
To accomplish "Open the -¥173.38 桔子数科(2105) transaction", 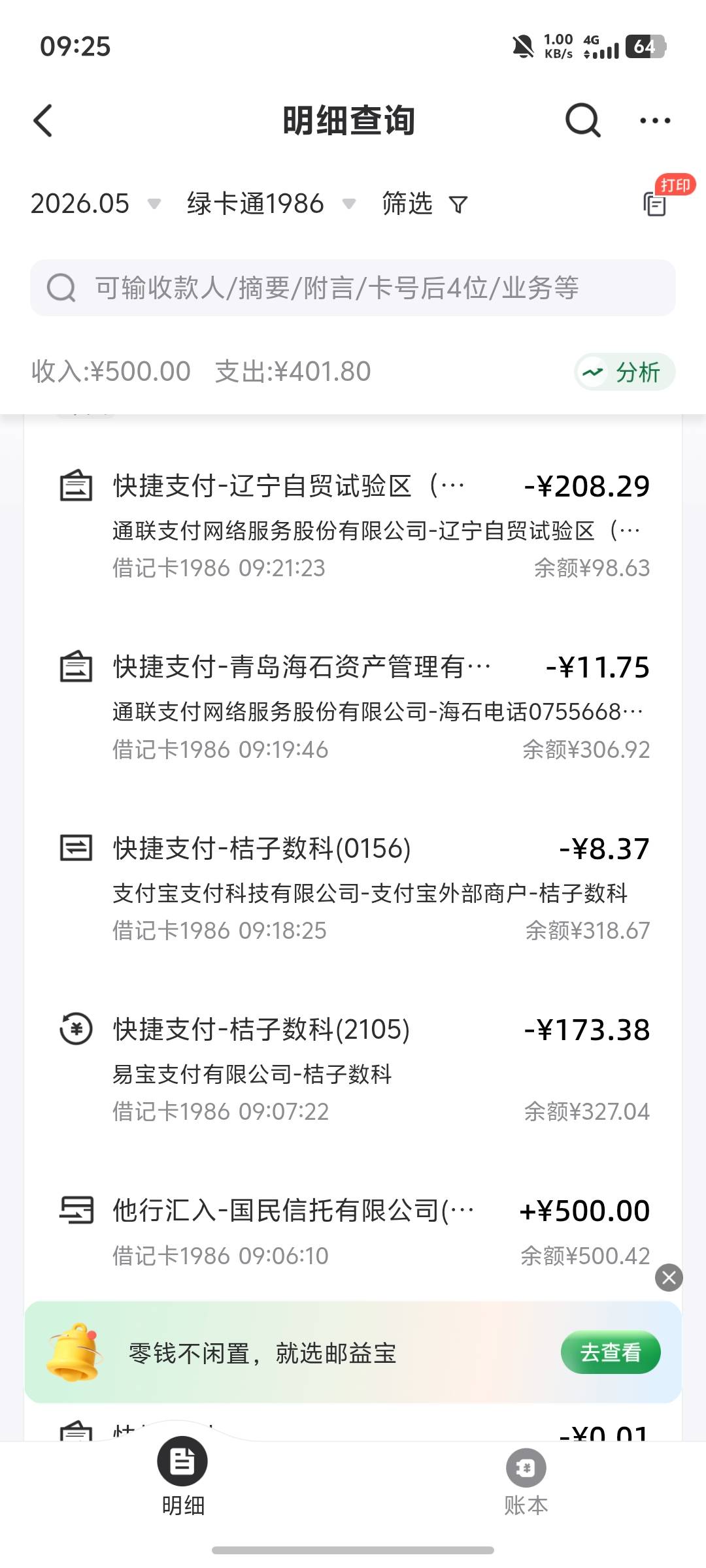I will 353,1069.
